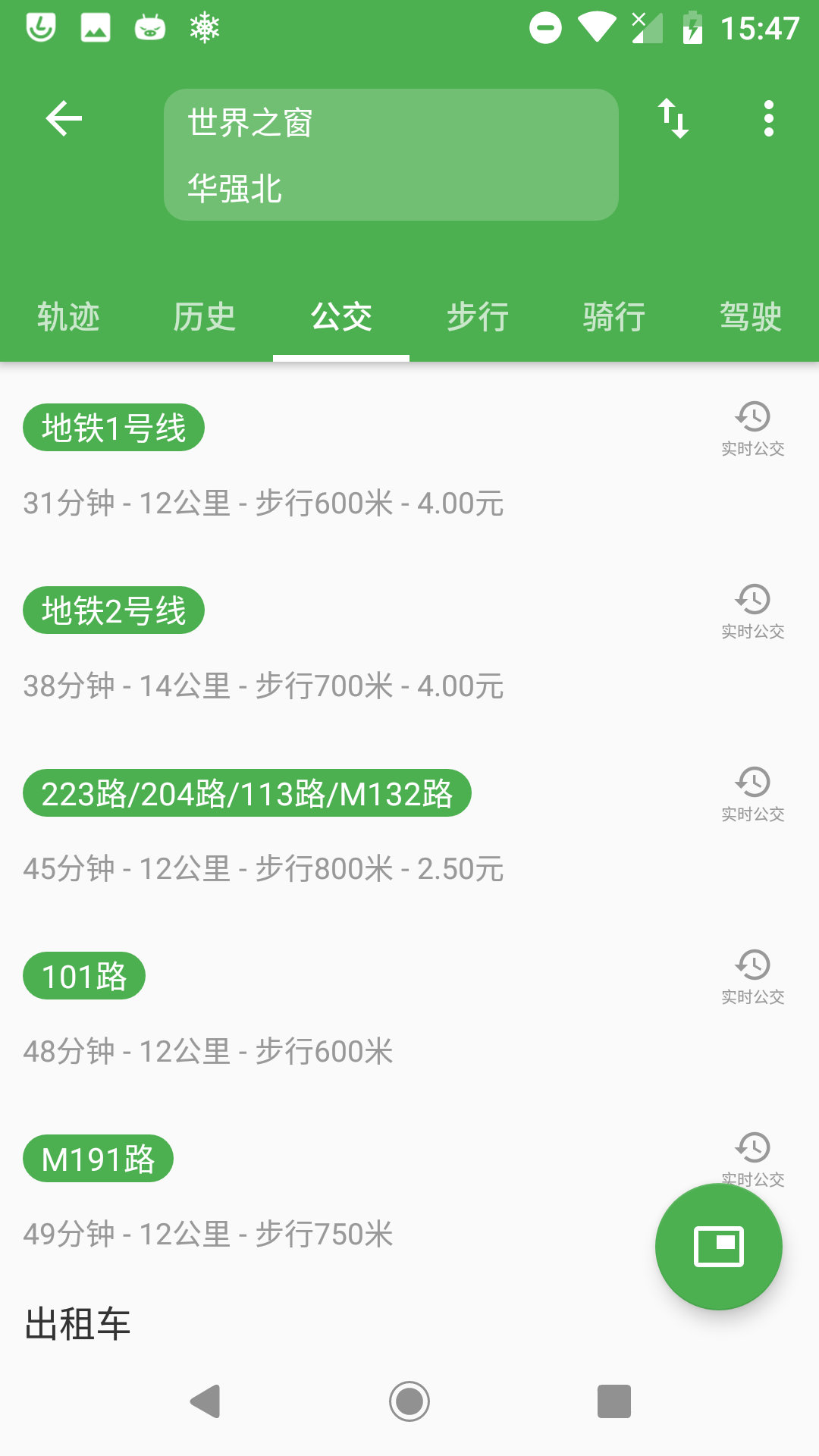Swap origin and destination locations
This screenshot has width=819, height=1456.
(x=673, y=118)
